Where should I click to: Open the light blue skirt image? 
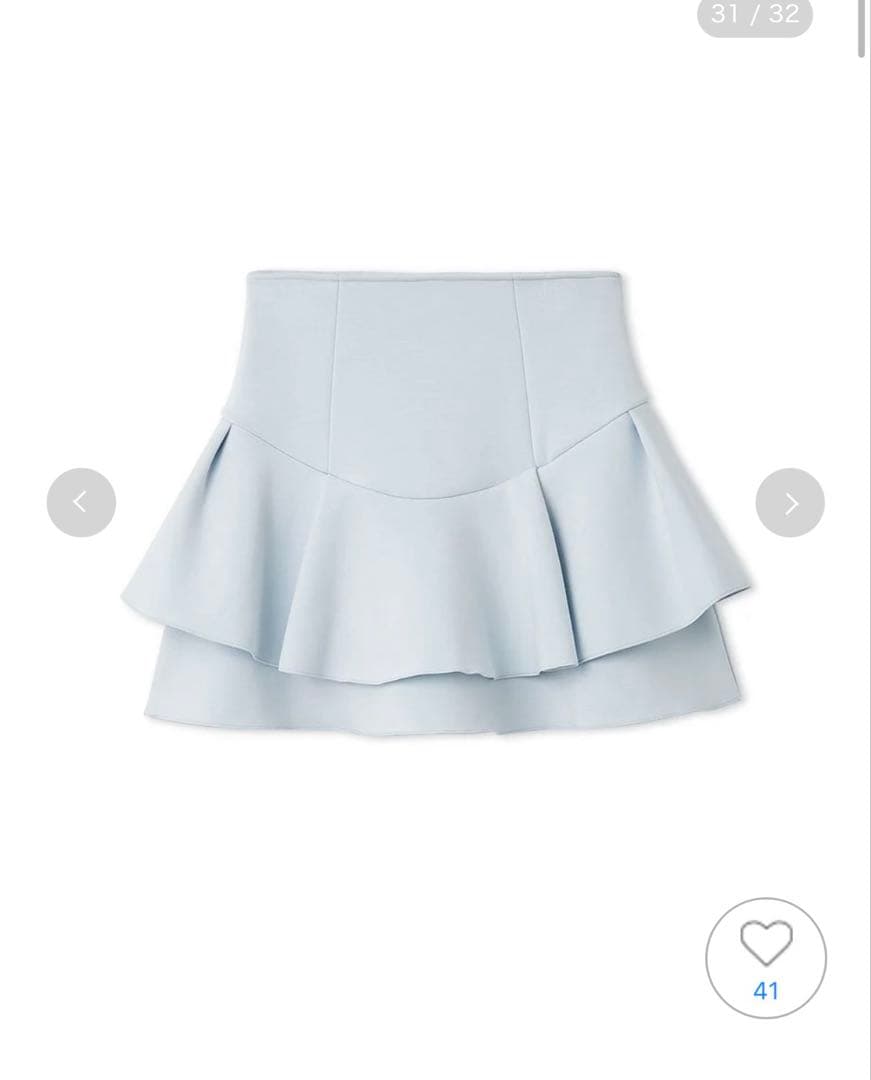[x=435, y=500]
